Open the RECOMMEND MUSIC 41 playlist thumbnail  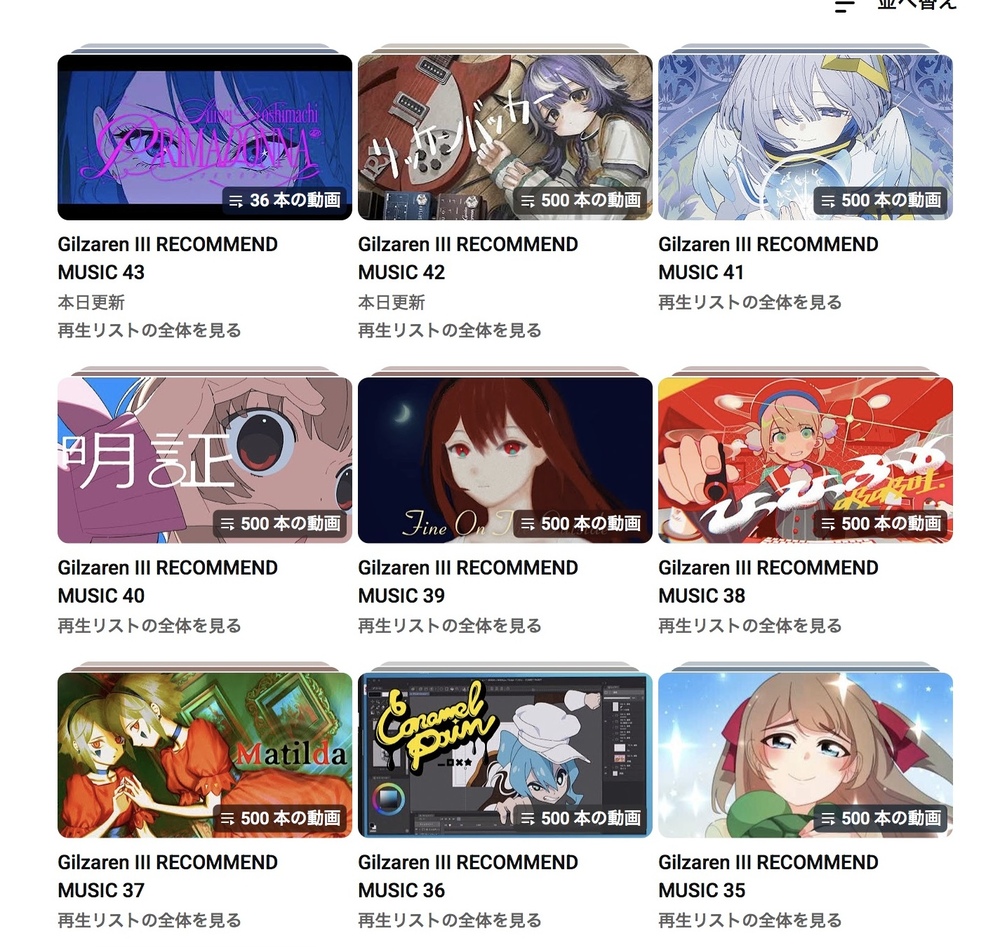pyautogui.click(x=805, y=137)
